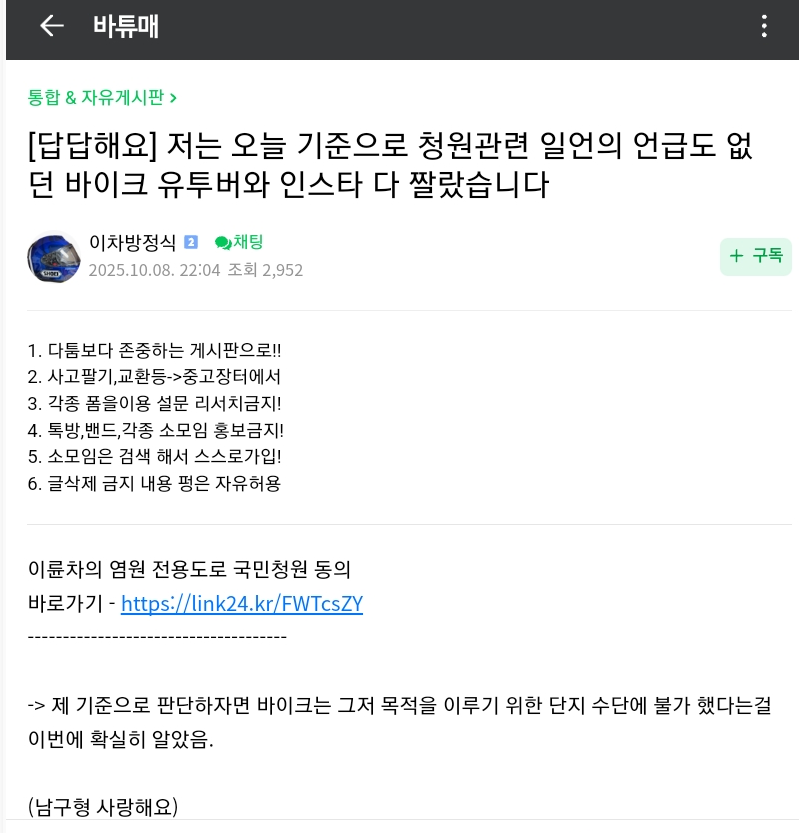This screenshot has width=799, height=833.
Task: Go back using the arrow icon
Action: coord(51,27)
